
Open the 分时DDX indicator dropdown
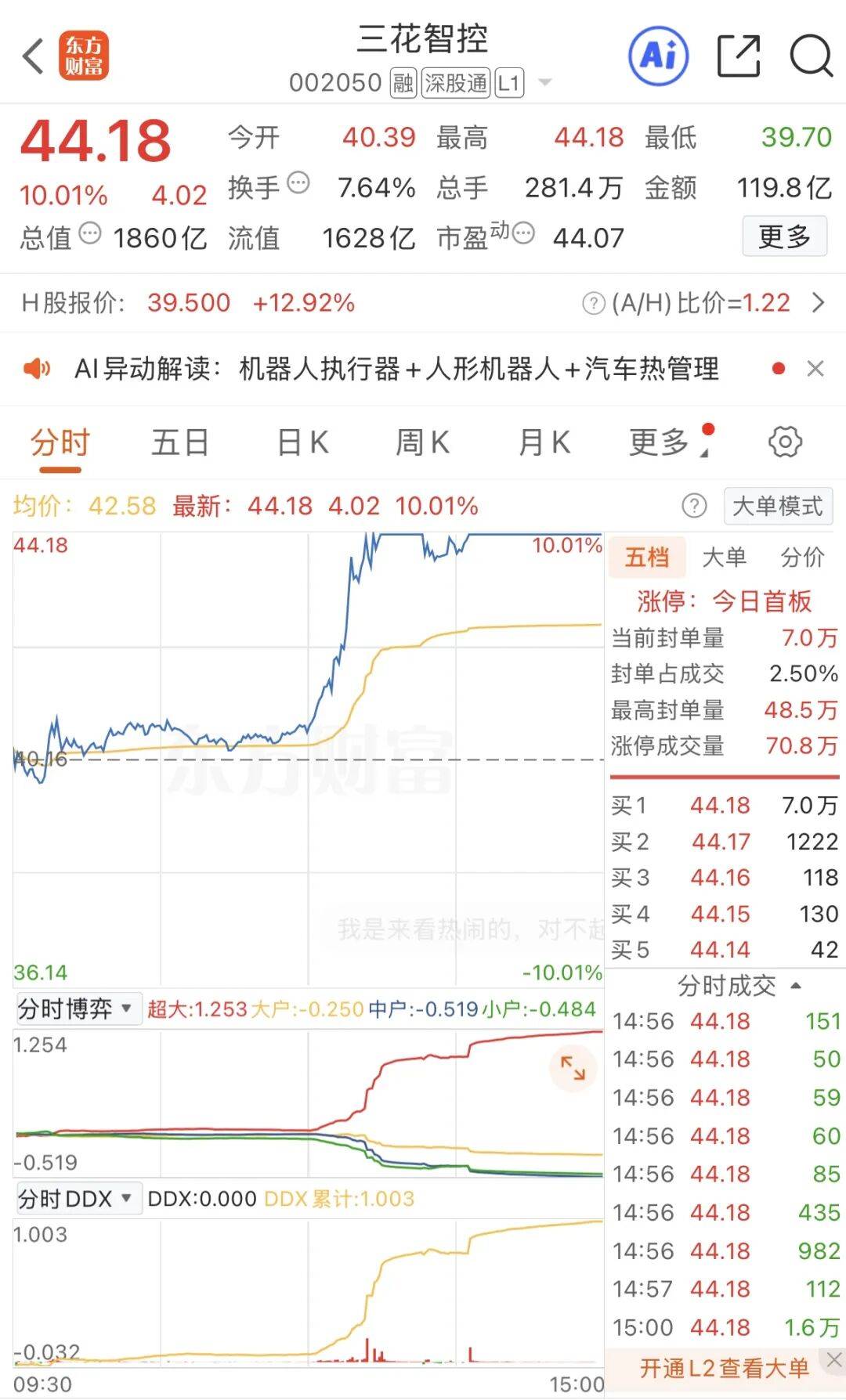(76, 1199)
